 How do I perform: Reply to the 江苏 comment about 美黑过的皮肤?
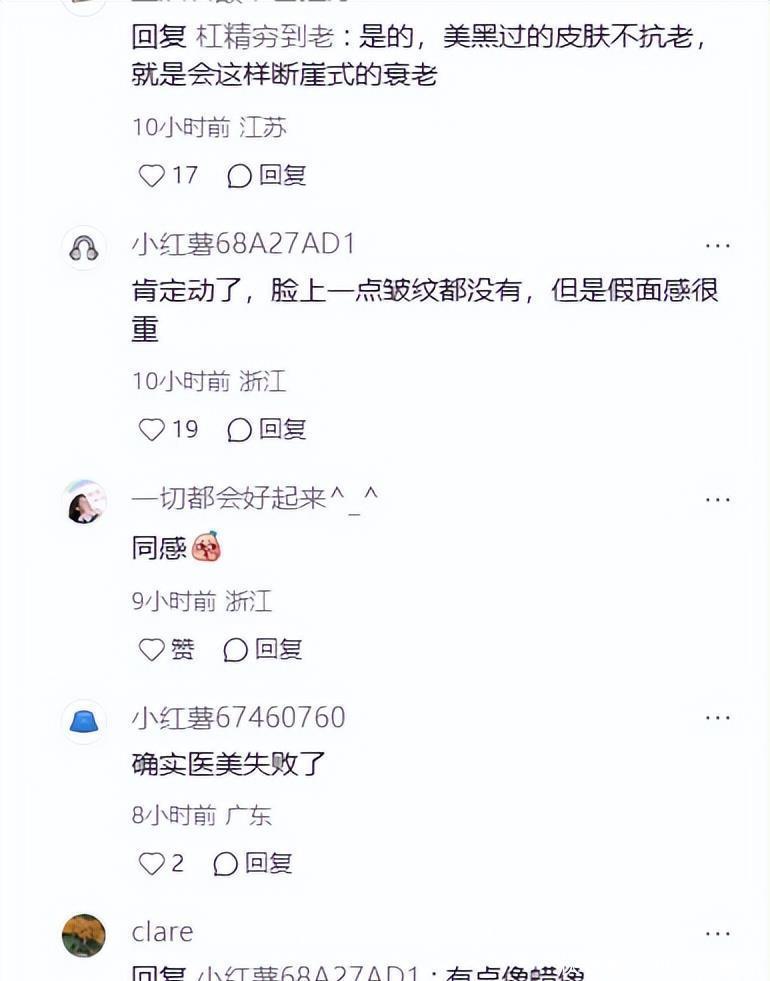tap(267, 176)
